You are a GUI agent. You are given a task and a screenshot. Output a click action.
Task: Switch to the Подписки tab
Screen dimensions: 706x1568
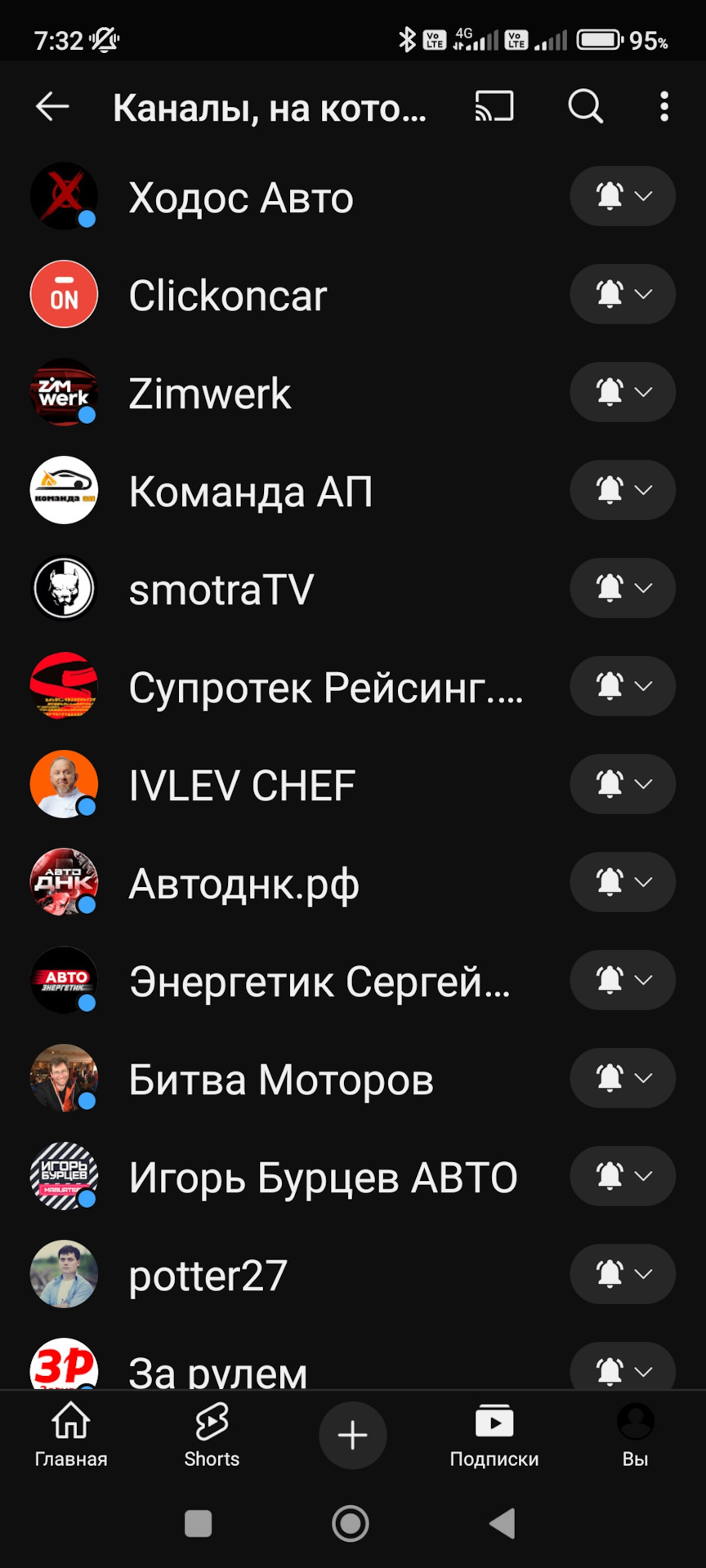coord(494,1435)
